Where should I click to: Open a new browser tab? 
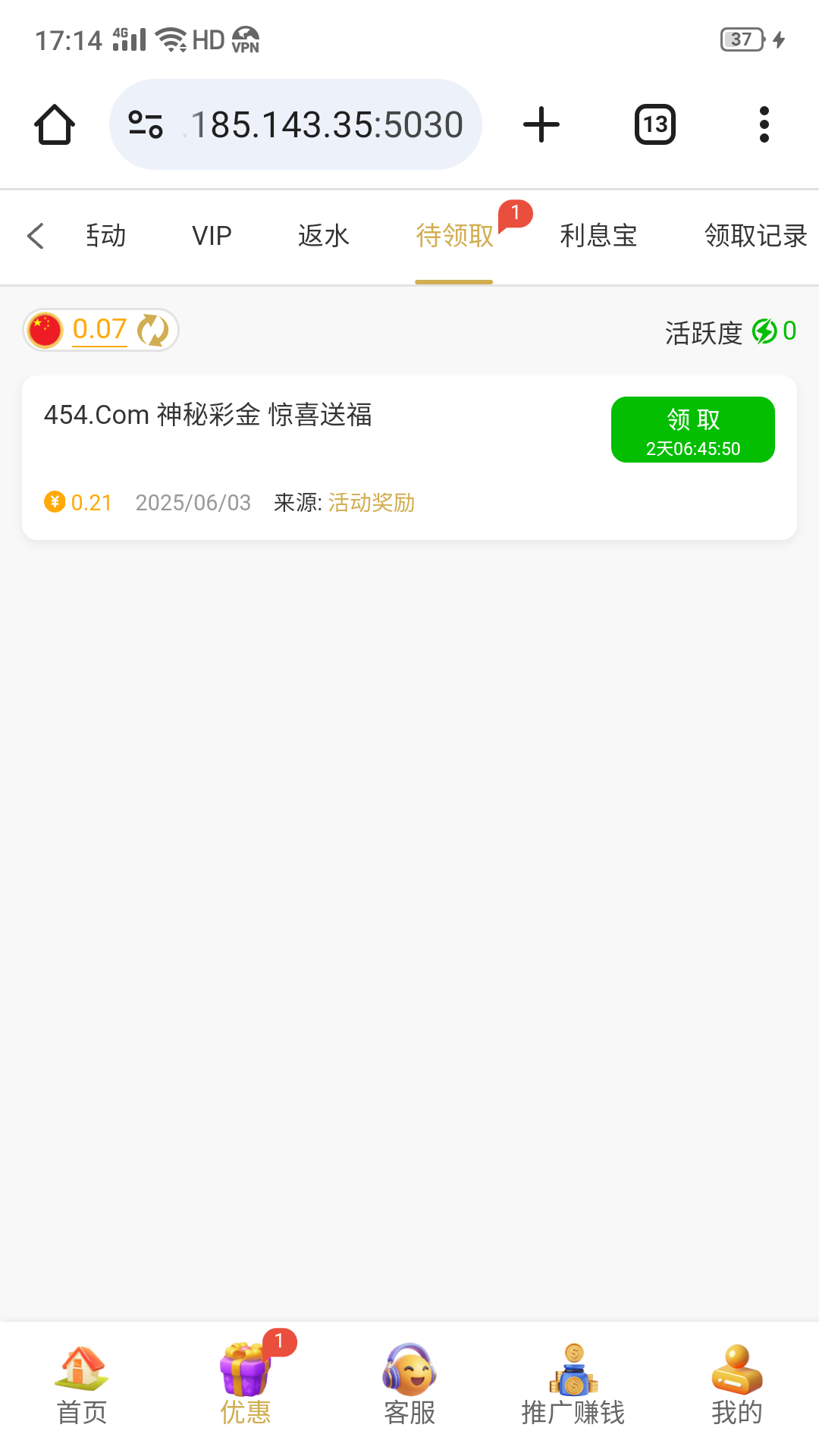pyautogui.click(x=541, y=124)
